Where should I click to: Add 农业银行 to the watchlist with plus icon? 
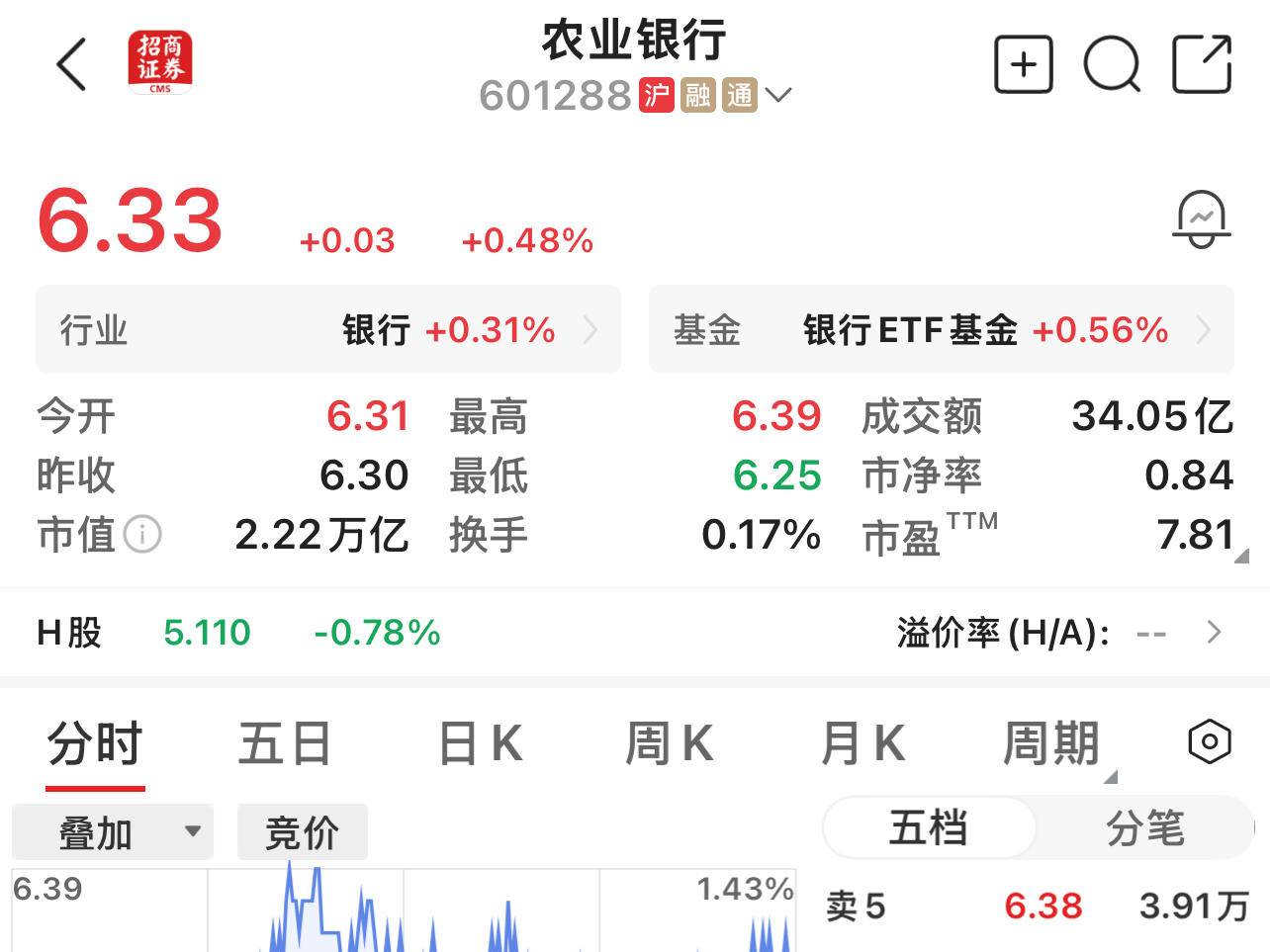pos(1023,65)
